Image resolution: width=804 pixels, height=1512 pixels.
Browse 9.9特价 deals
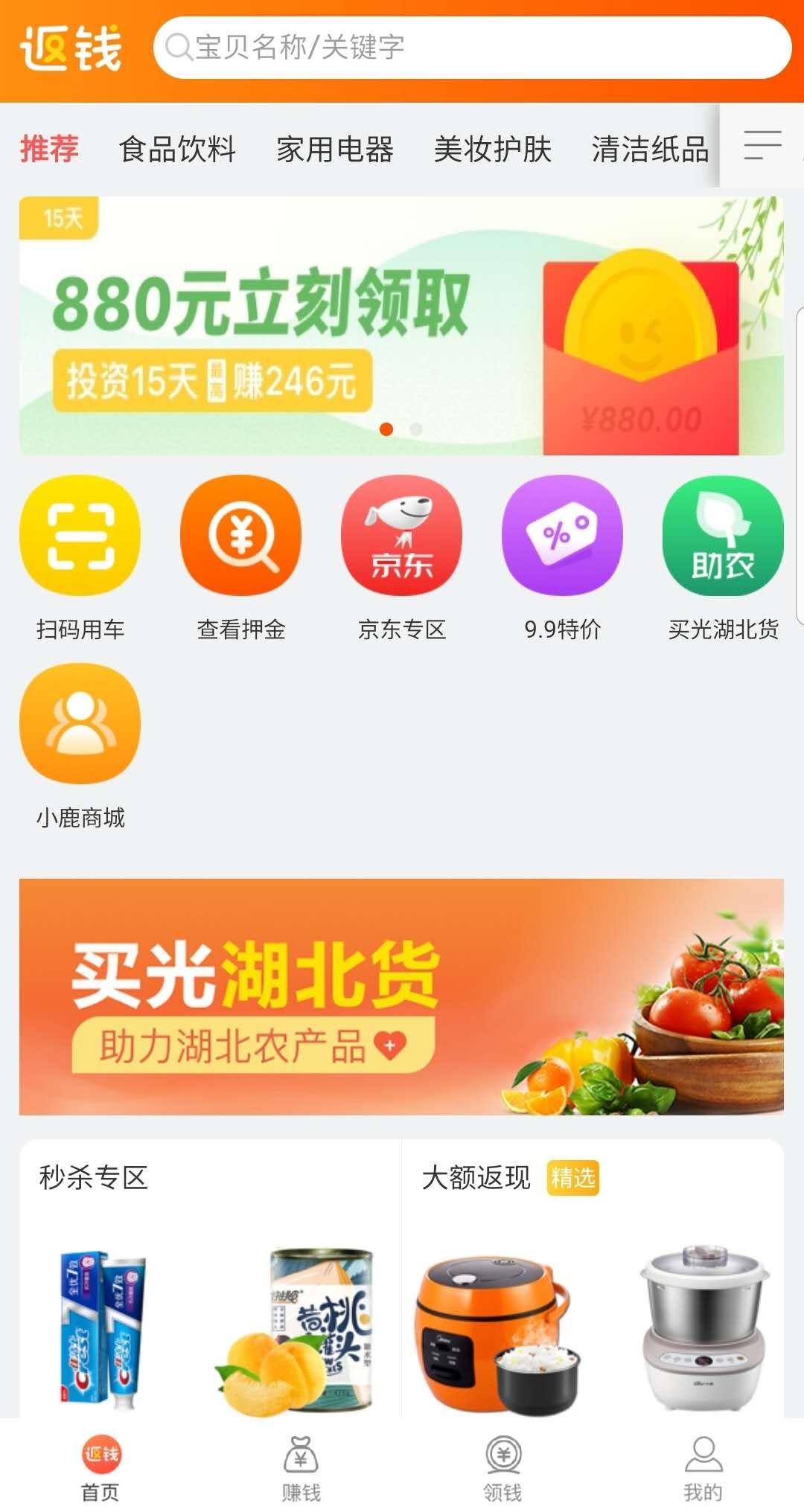click(x=562, y=558)
